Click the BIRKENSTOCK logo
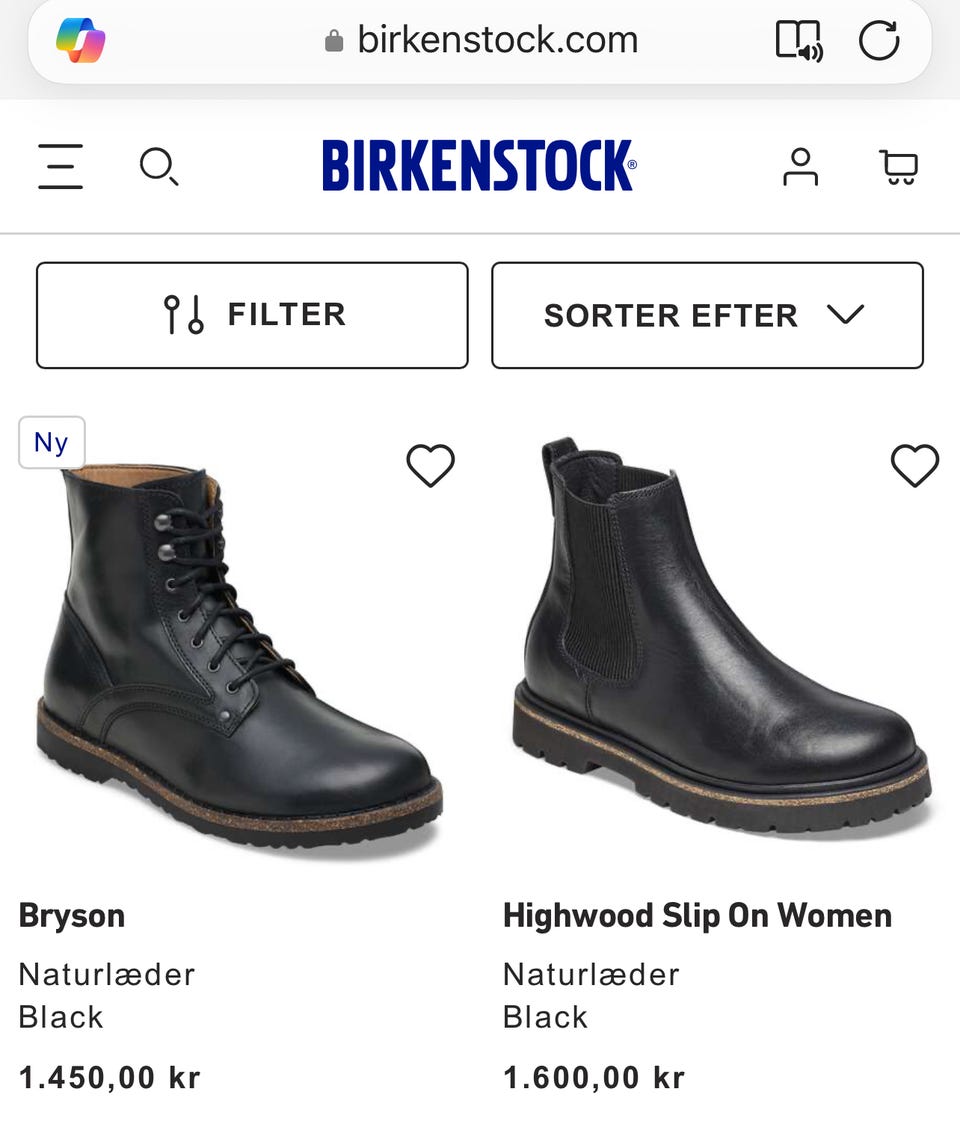This screenshot has height=1148, width=960. 480,164
